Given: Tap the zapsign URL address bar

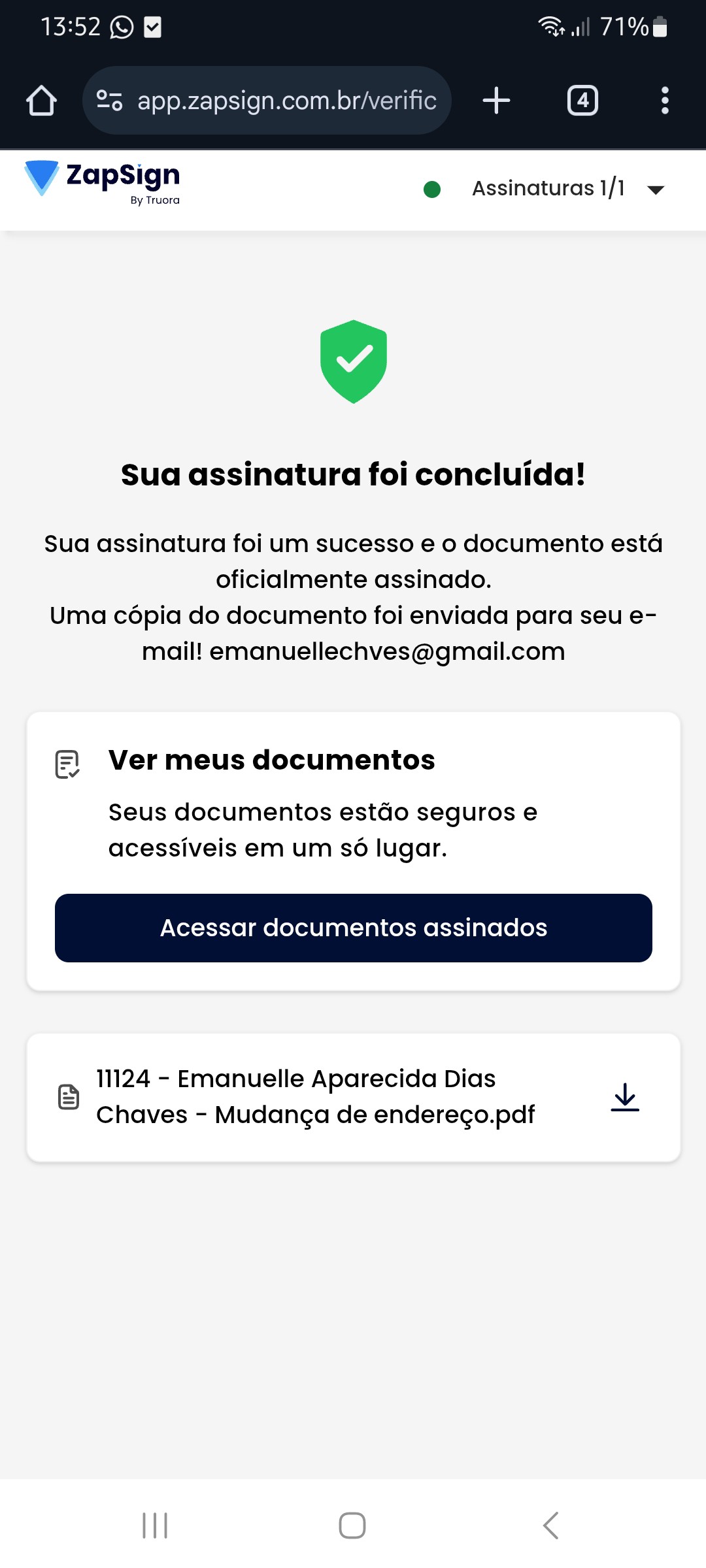Looking at the screenshot, I should [x=286, y=101].
